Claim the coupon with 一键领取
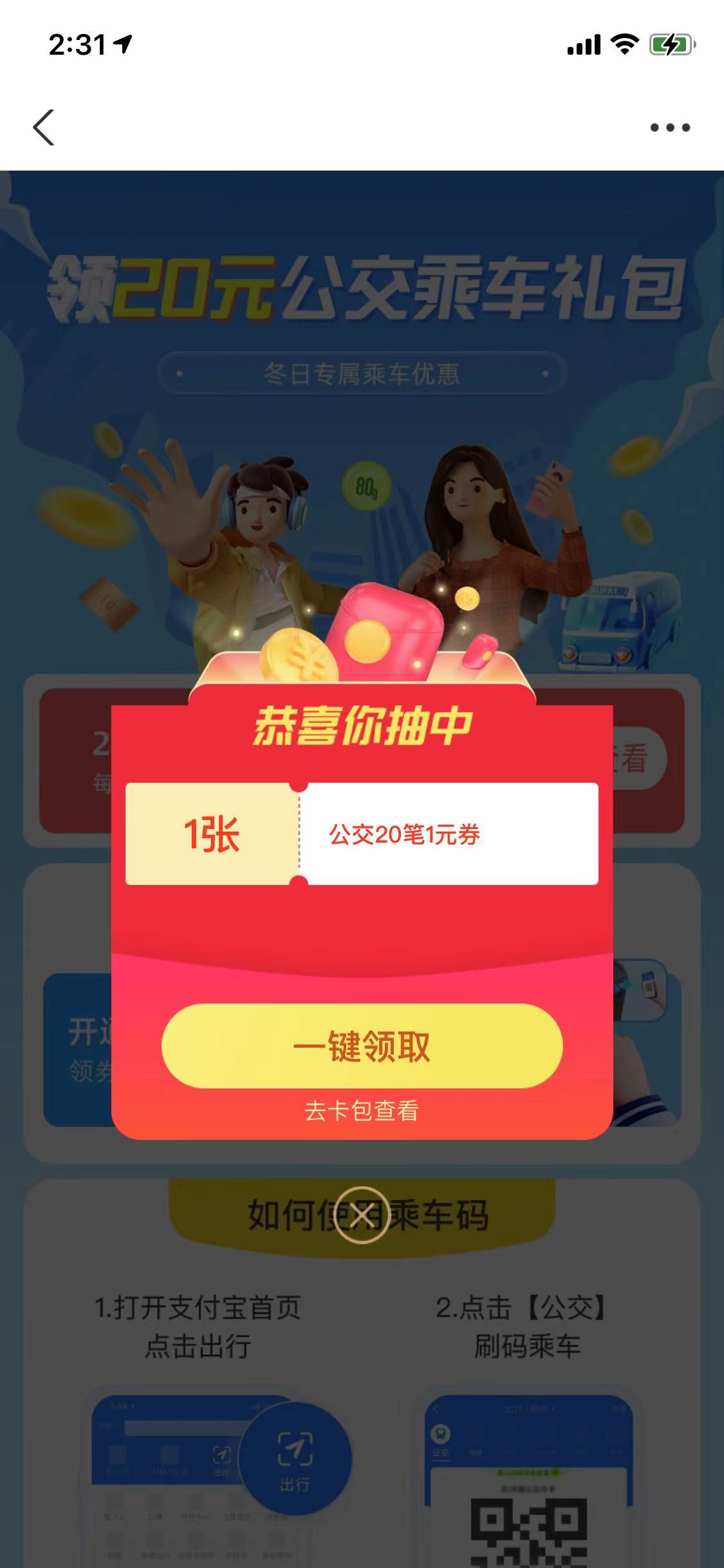 click(362, 1046)
